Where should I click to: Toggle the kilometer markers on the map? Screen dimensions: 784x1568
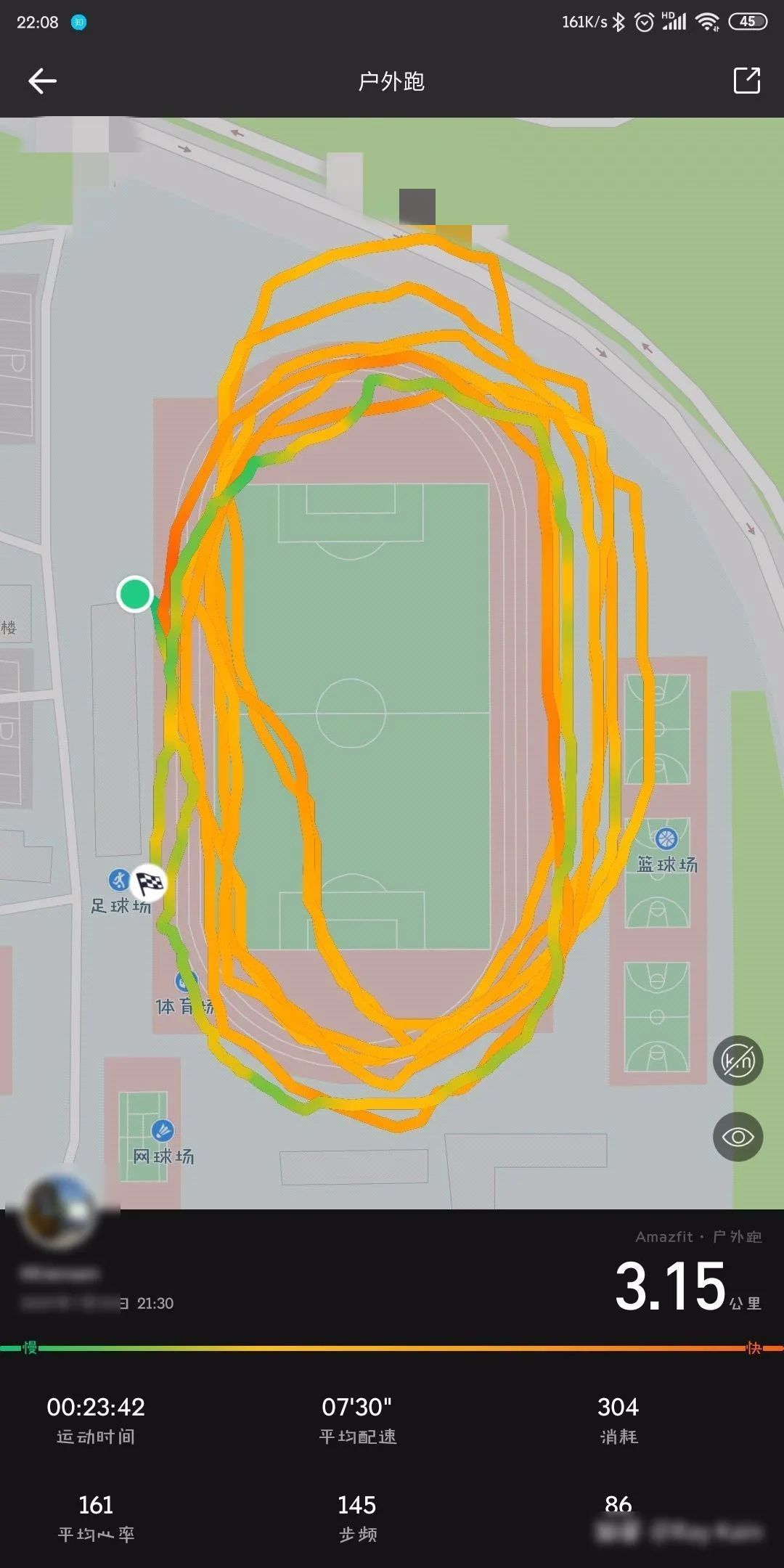pyautogui.click(x=738, y=1061)
